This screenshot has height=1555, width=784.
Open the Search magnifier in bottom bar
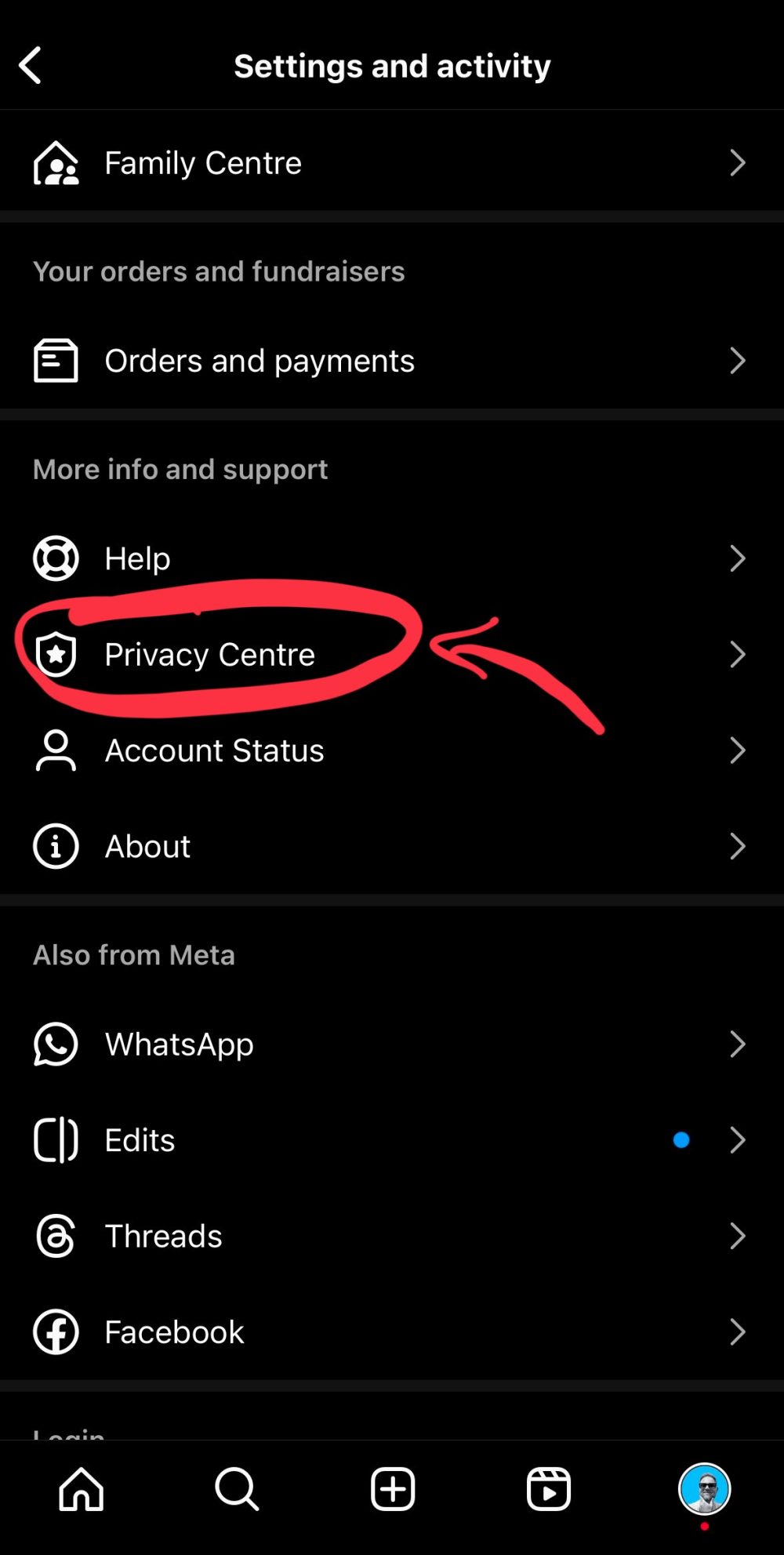[x=236, y=1490]
